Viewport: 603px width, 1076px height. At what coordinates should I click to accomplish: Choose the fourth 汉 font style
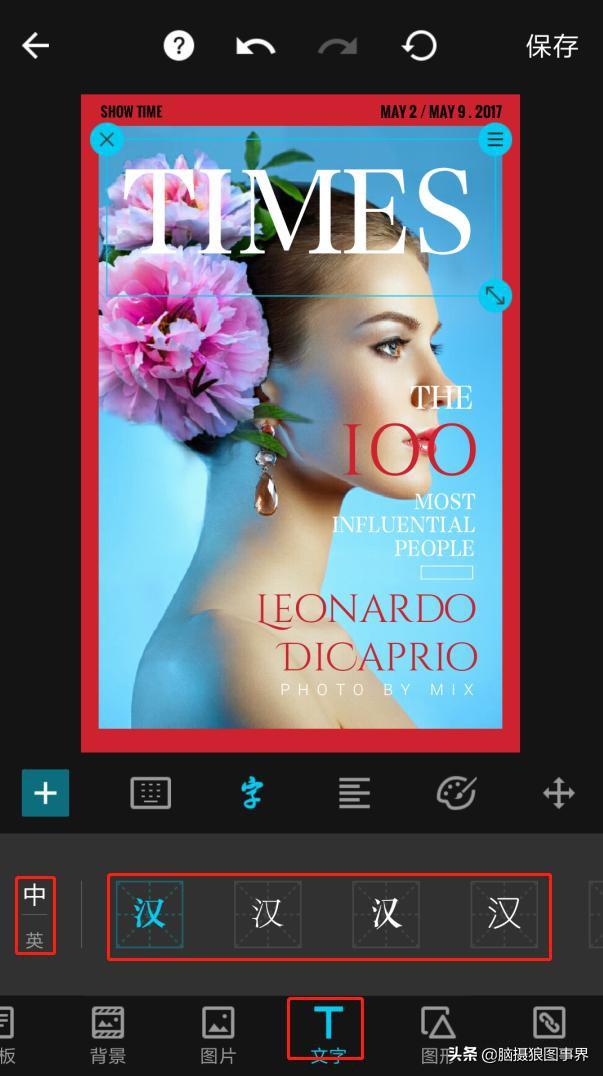(x=504, y=915)
